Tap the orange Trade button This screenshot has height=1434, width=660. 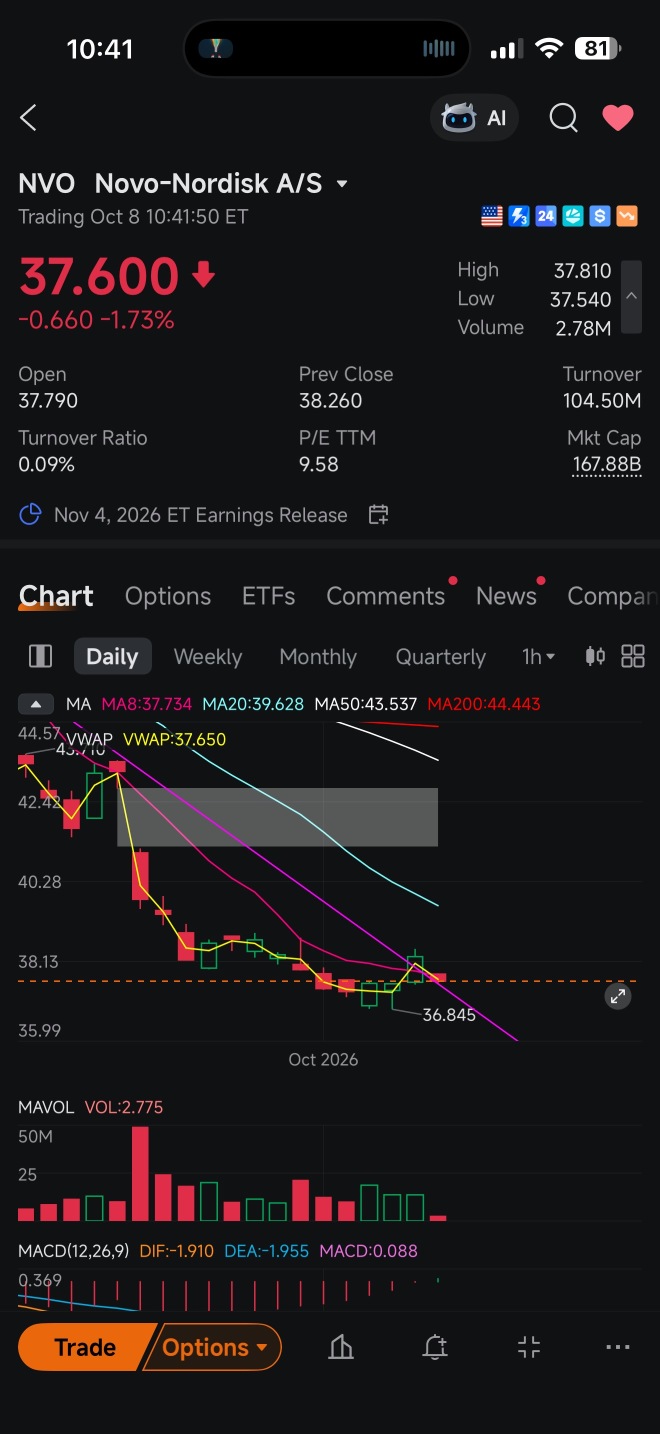pos(86,1348)
